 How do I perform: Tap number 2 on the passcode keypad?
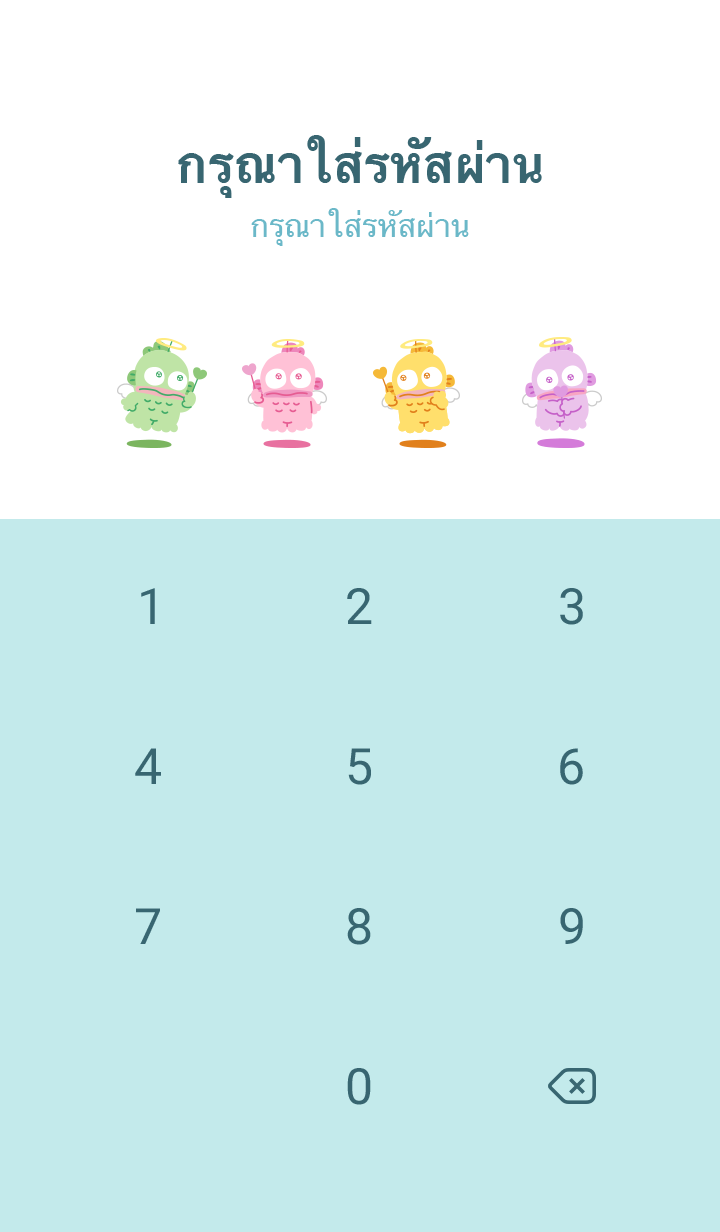[x=359, y=607]
